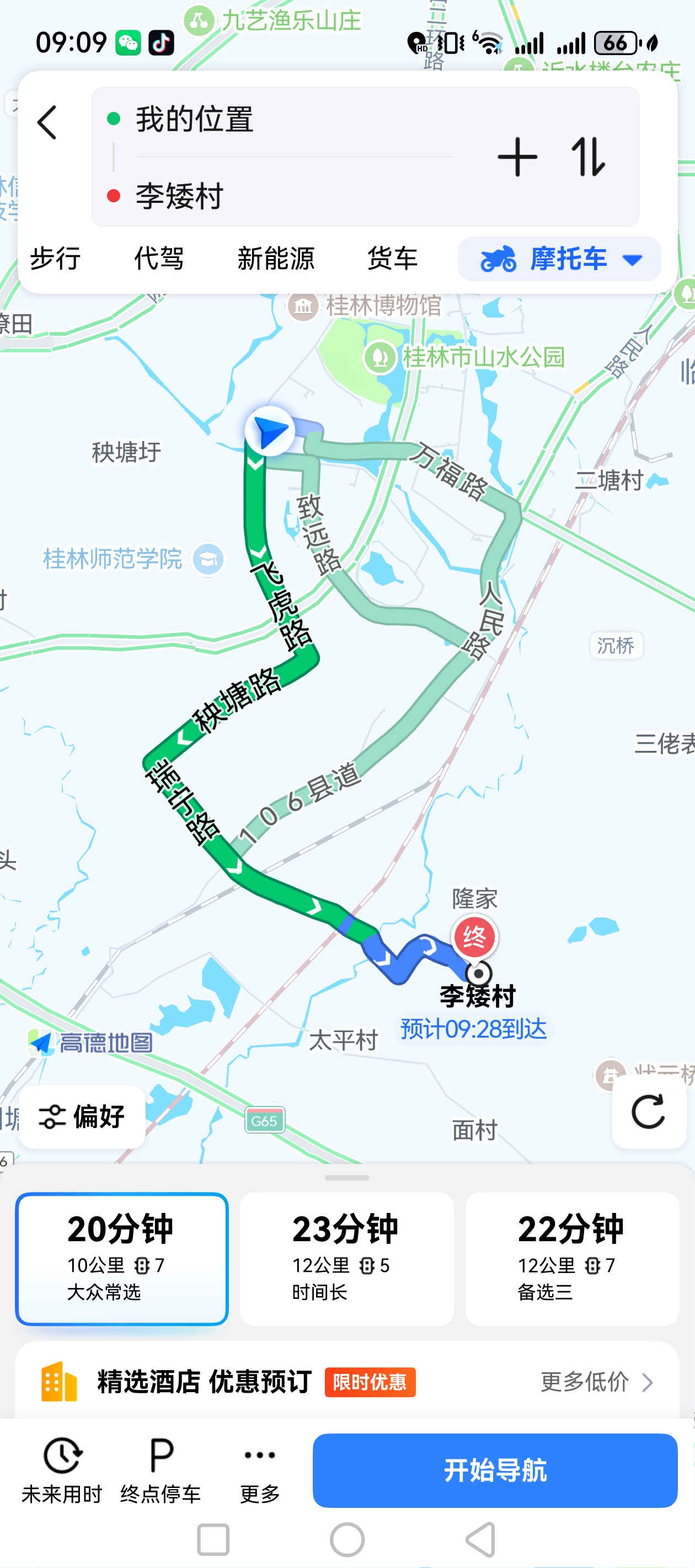The width and height of the screenshot is (695, 1568).
Task: Select the 20分钟 大众常选 route
Action: 122,1258
